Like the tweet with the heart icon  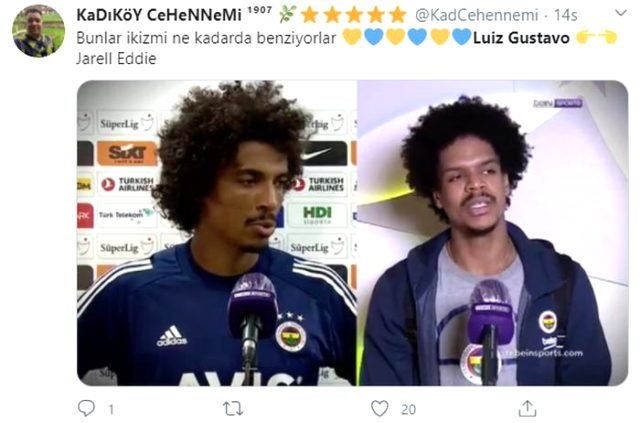click(x=380, y=408)
